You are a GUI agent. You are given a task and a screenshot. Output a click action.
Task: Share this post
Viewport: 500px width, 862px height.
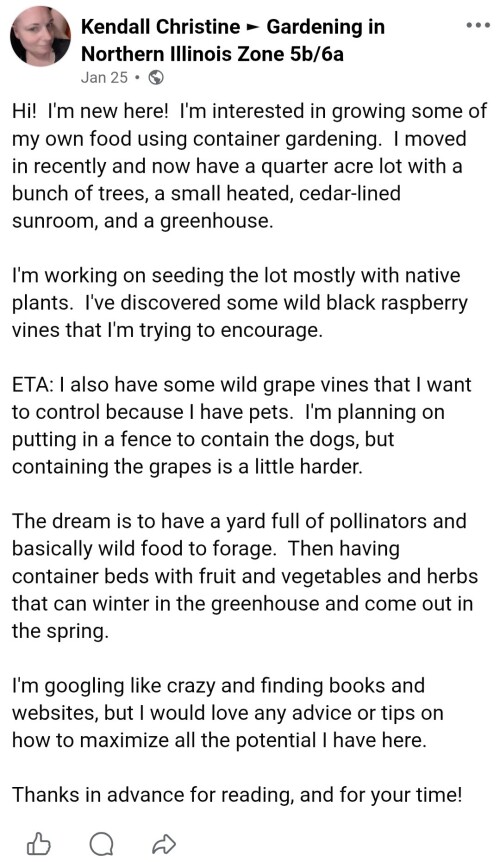click(164, 844)
